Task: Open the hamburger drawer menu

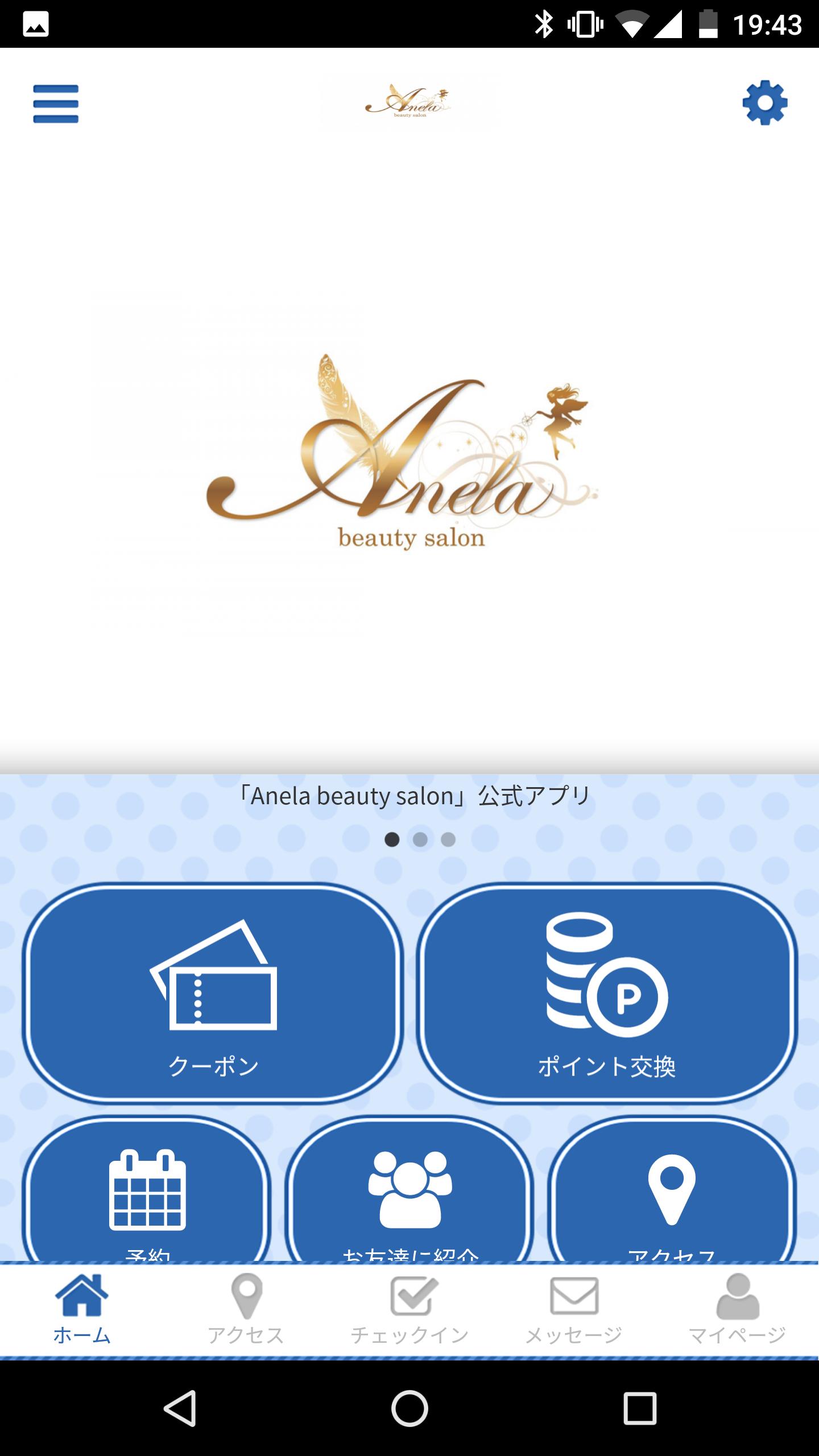Action: click(x=56, y=104)
